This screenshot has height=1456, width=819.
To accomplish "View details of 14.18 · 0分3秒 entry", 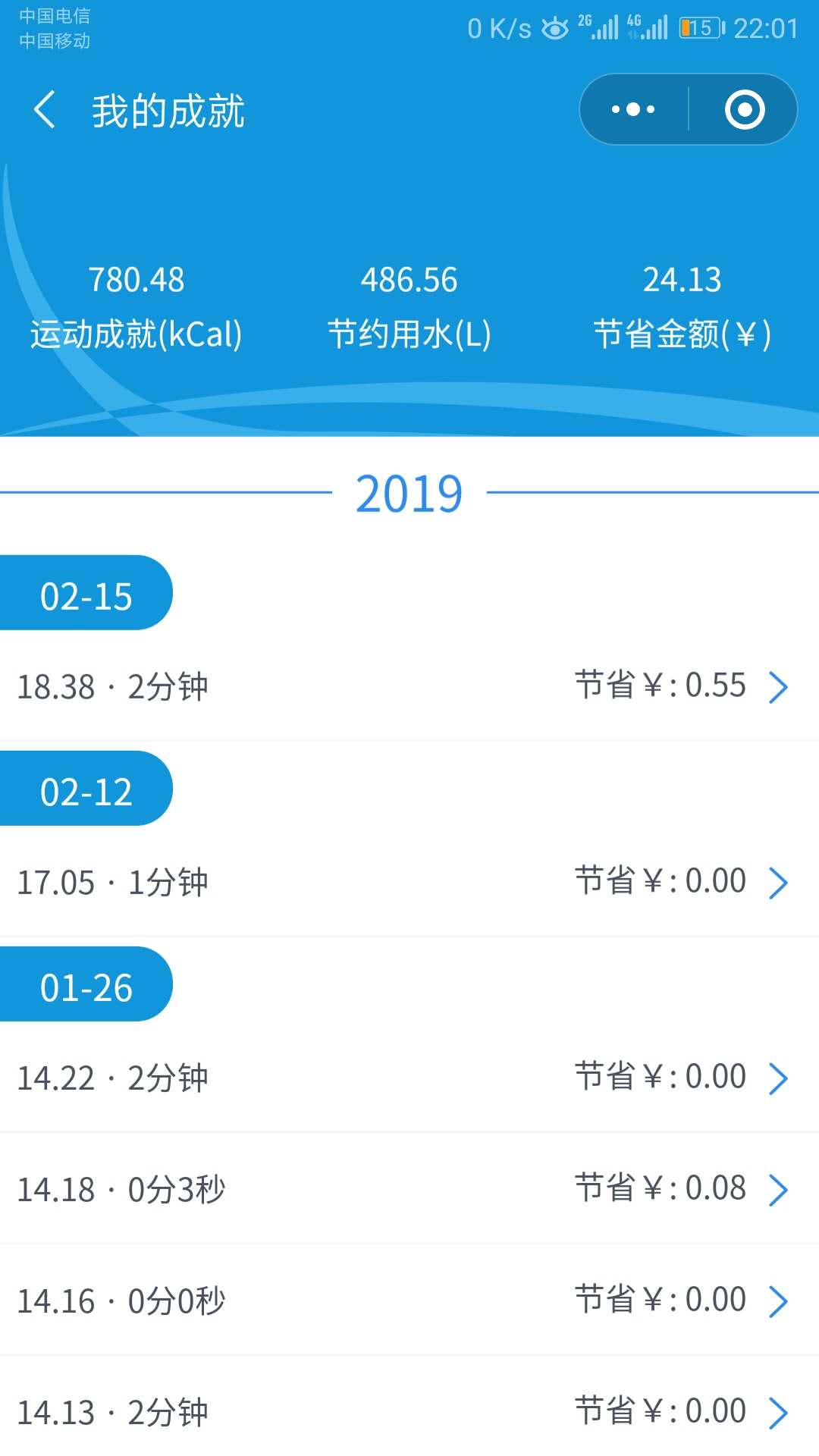I will 409,1189.
